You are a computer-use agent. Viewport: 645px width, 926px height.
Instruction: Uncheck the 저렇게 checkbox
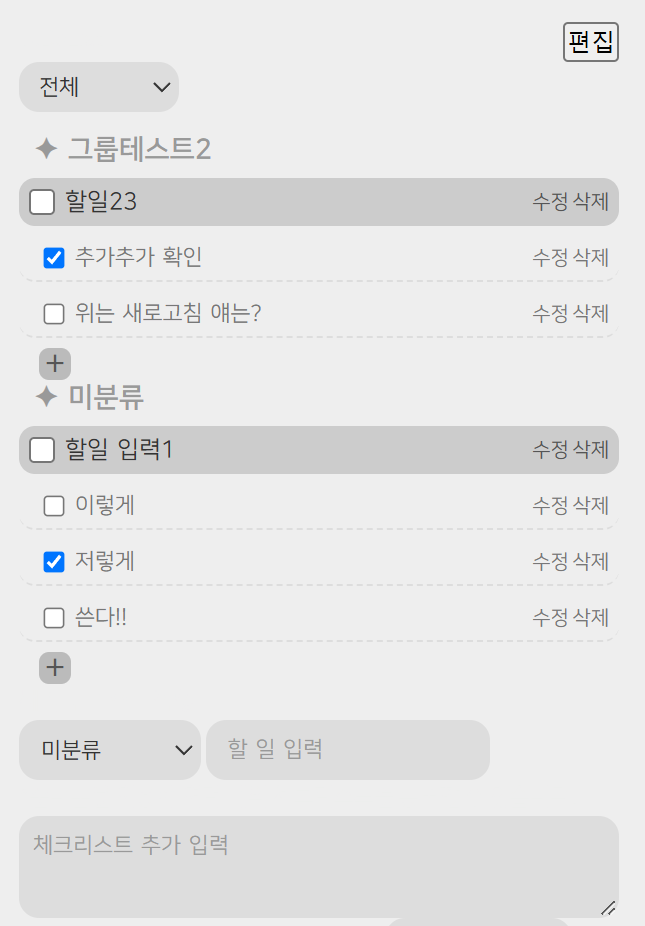tap(54, 562)
